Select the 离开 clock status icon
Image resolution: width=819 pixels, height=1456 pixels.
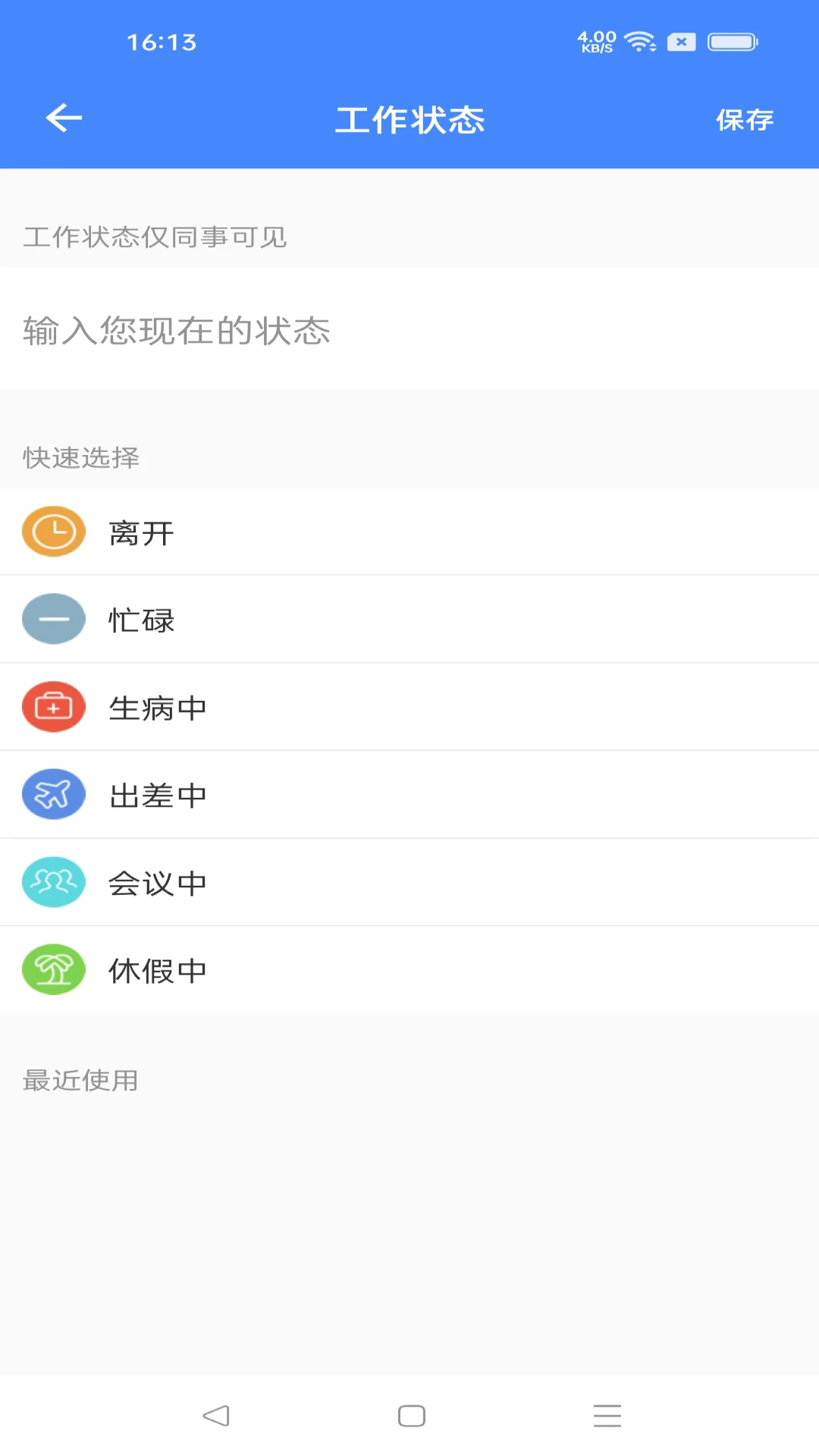coord(53,532)
